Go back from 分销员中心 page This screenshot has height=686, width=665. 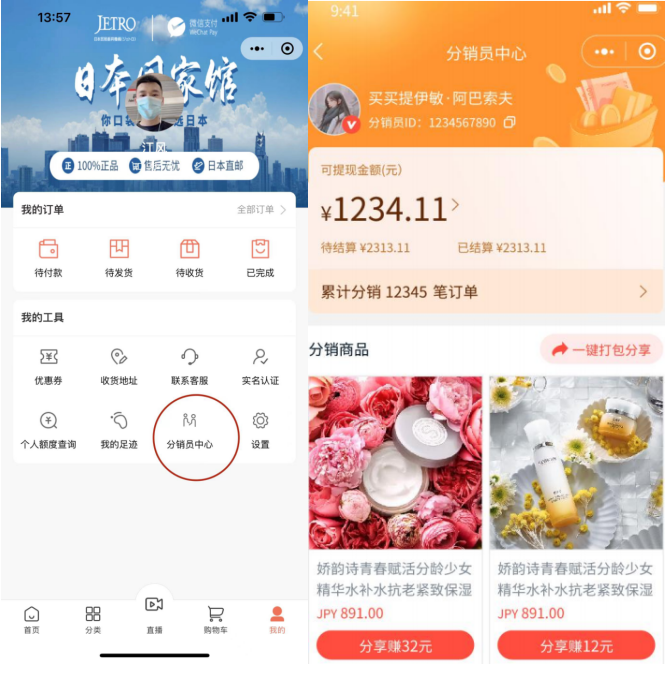pyautogui.click(x=319, y=52)
